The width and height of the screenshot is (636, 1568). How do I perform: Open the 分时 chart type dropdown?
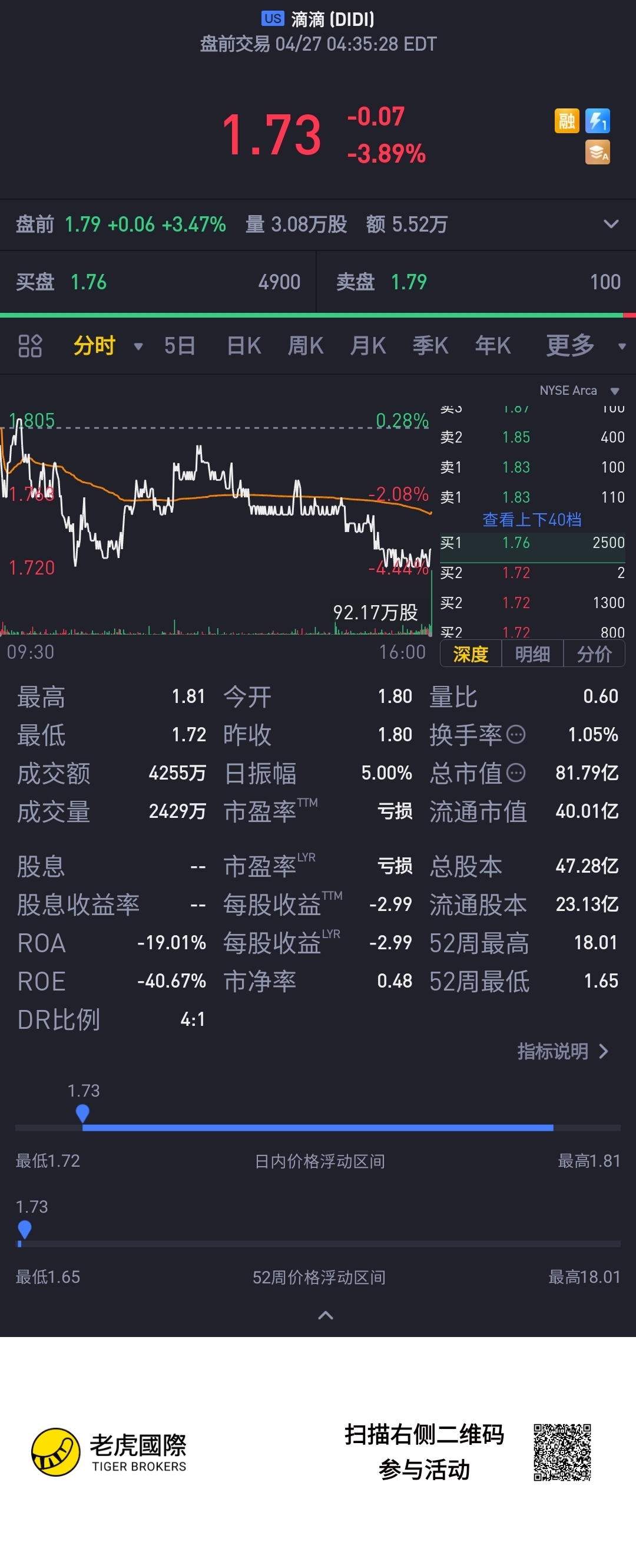107,345
